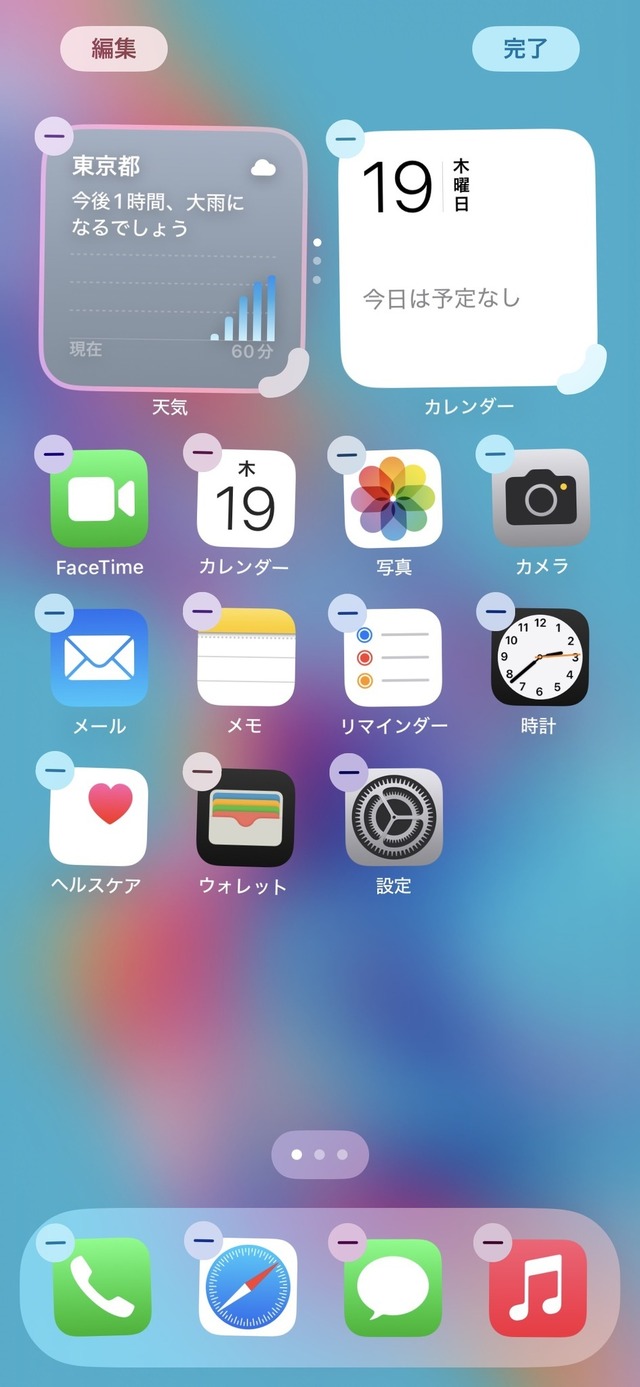
Task: Tap 完了 to finish editing
Action: click(x=525, y=49)
